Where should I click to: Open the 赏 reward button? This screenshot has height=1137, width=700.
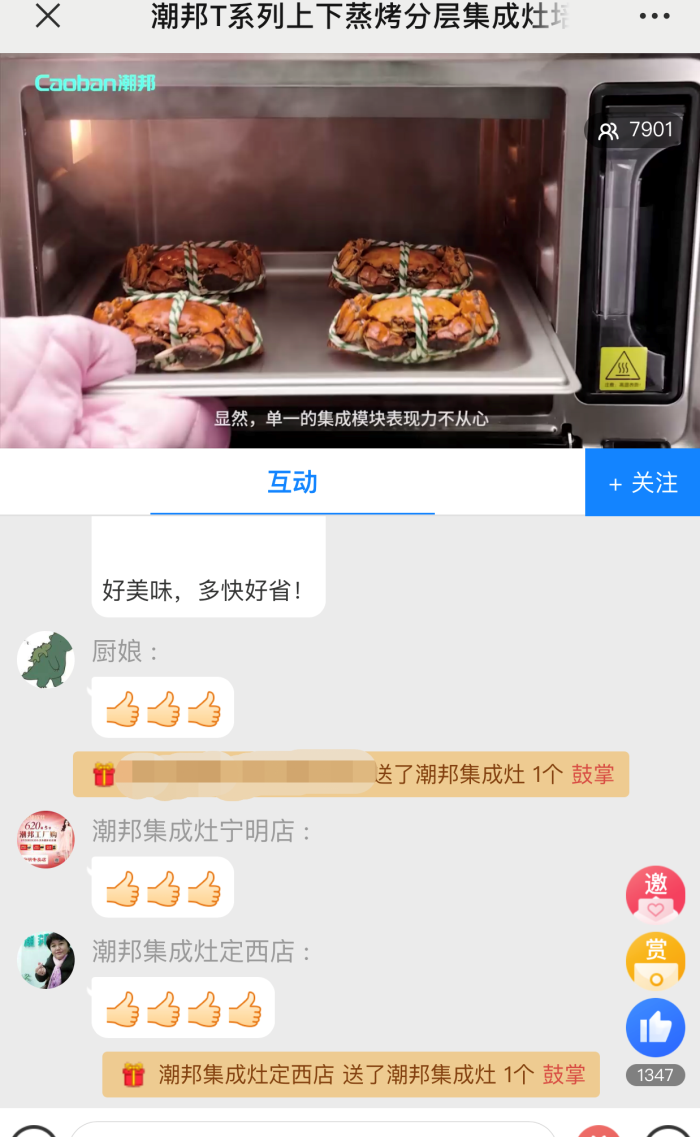(x=655, y=961)
